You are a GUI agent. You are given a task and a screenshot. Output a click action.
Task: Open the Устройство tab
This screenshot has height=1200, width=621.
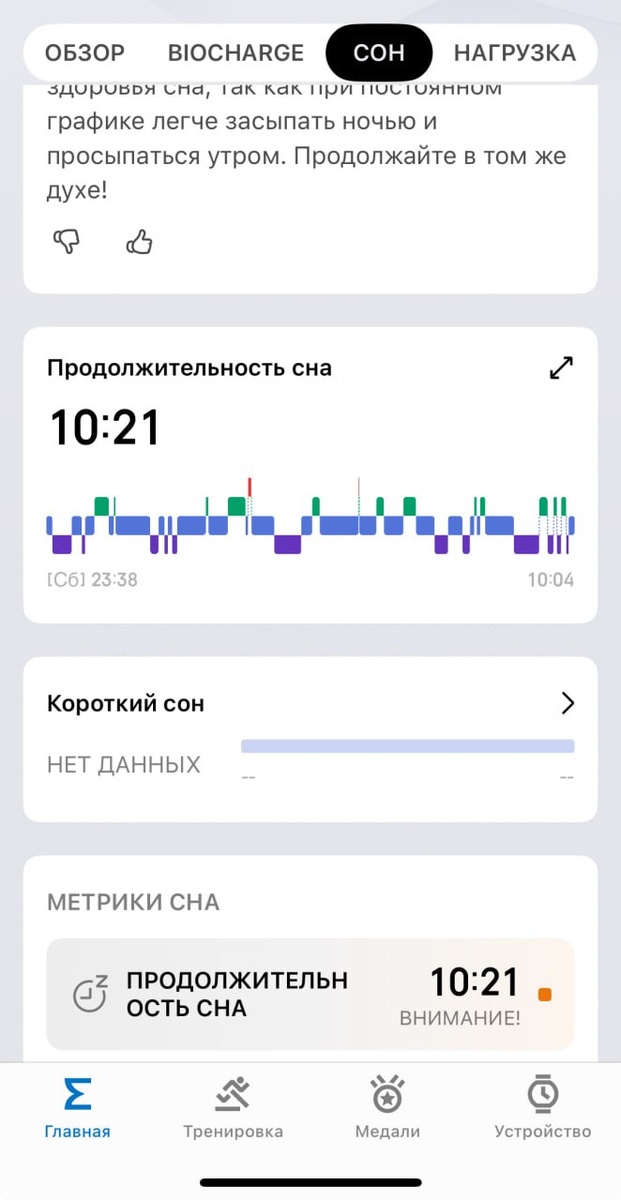tap(542, 1108)
